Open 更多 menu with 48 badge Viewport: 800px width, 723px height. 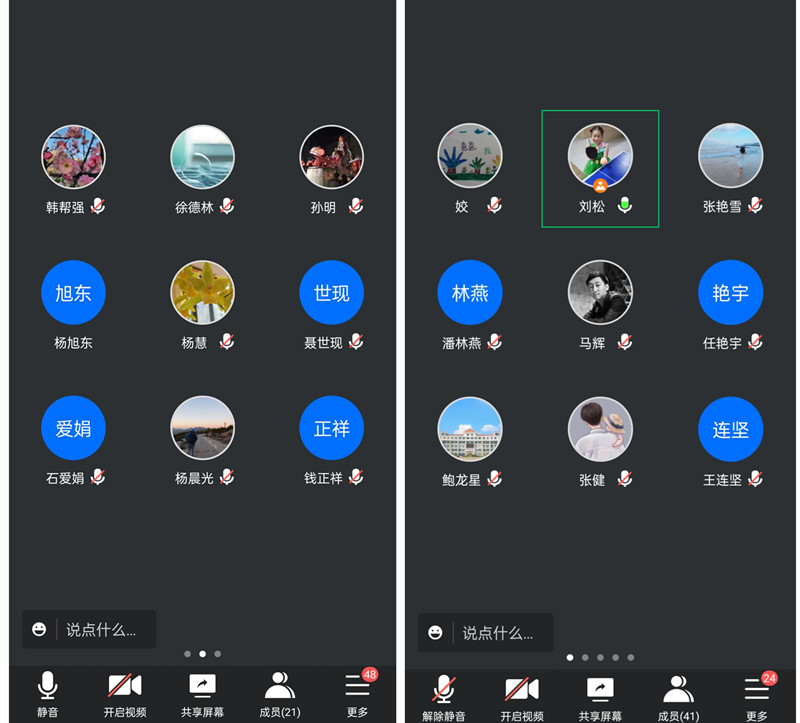click(x=357, y=693)
